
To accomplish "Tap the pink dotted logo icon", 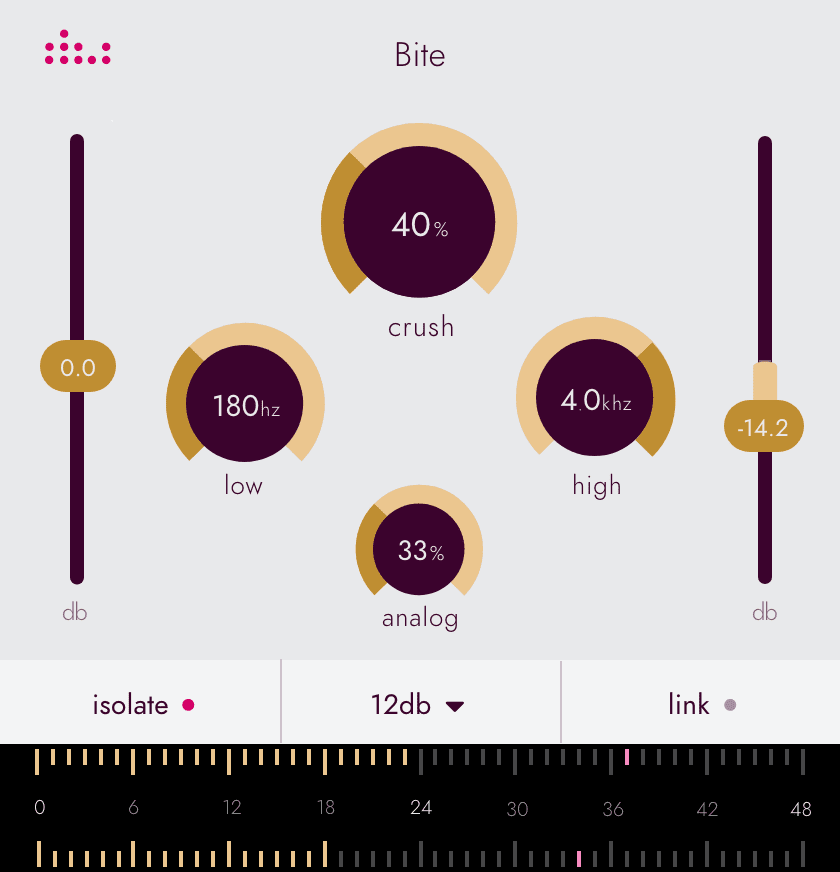I will point(78,47).
